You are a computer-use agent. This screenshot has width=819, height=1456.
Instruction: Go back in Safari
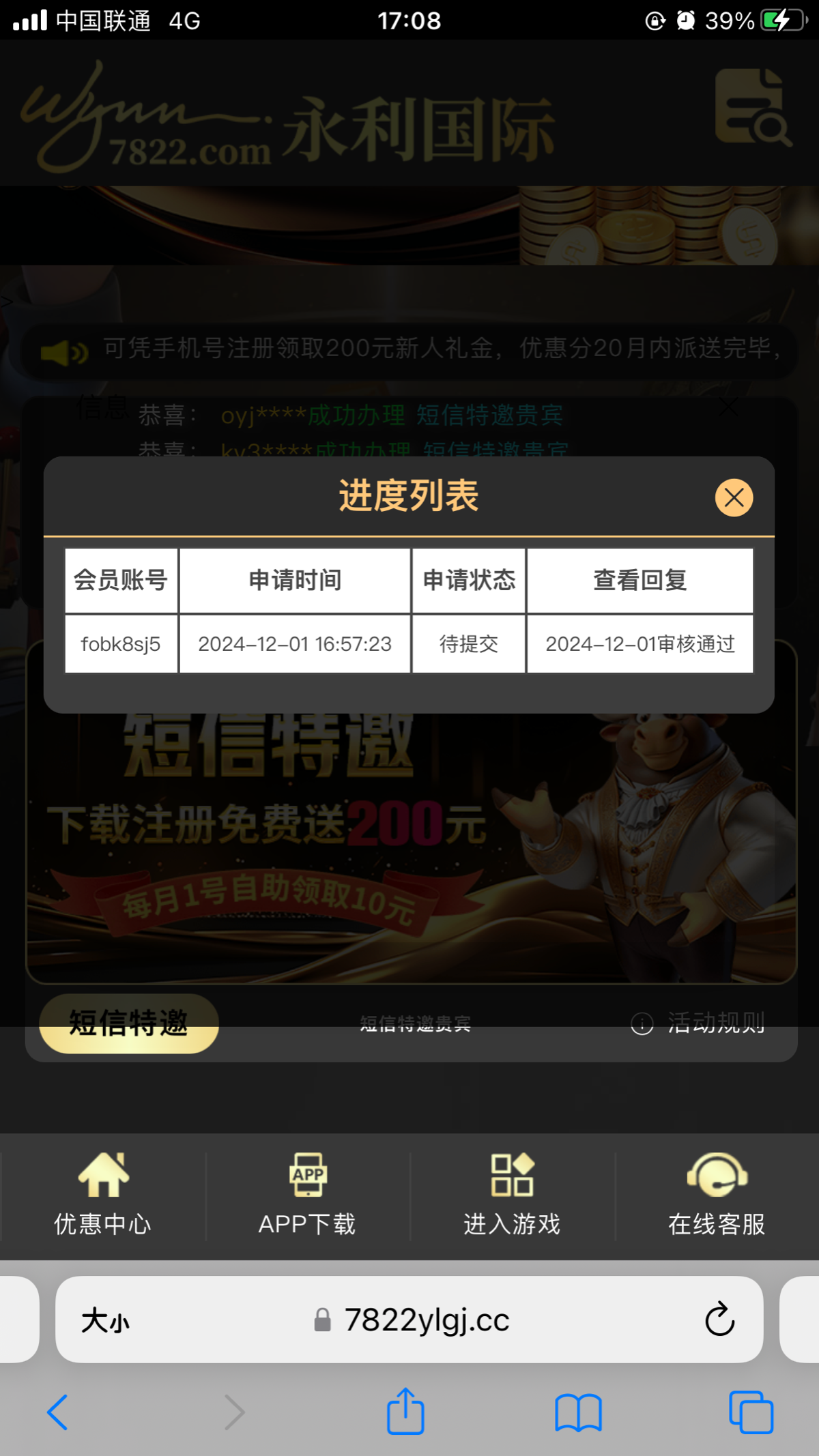pos(58,1412)
